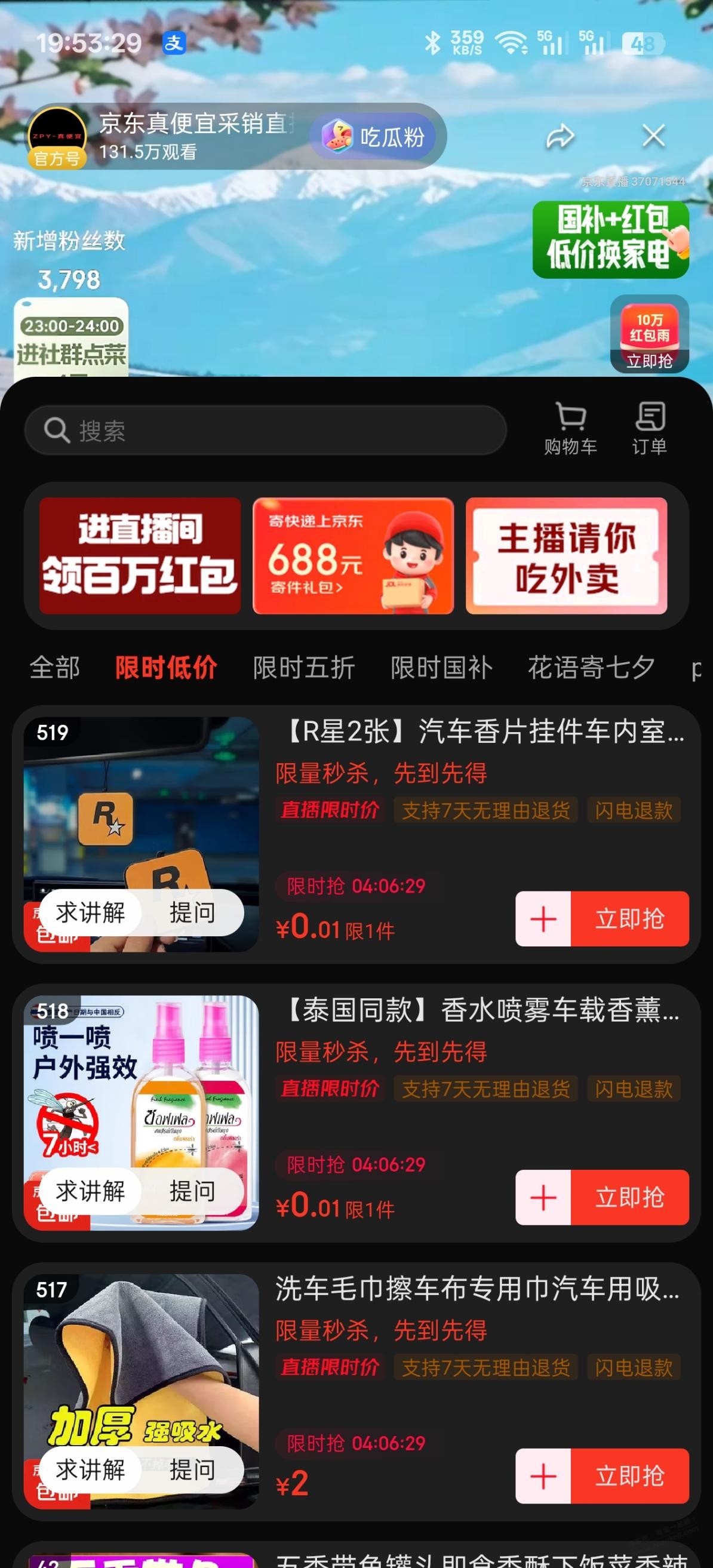Grab the 10万红包雨 red packet

click(x=649, y=335)
